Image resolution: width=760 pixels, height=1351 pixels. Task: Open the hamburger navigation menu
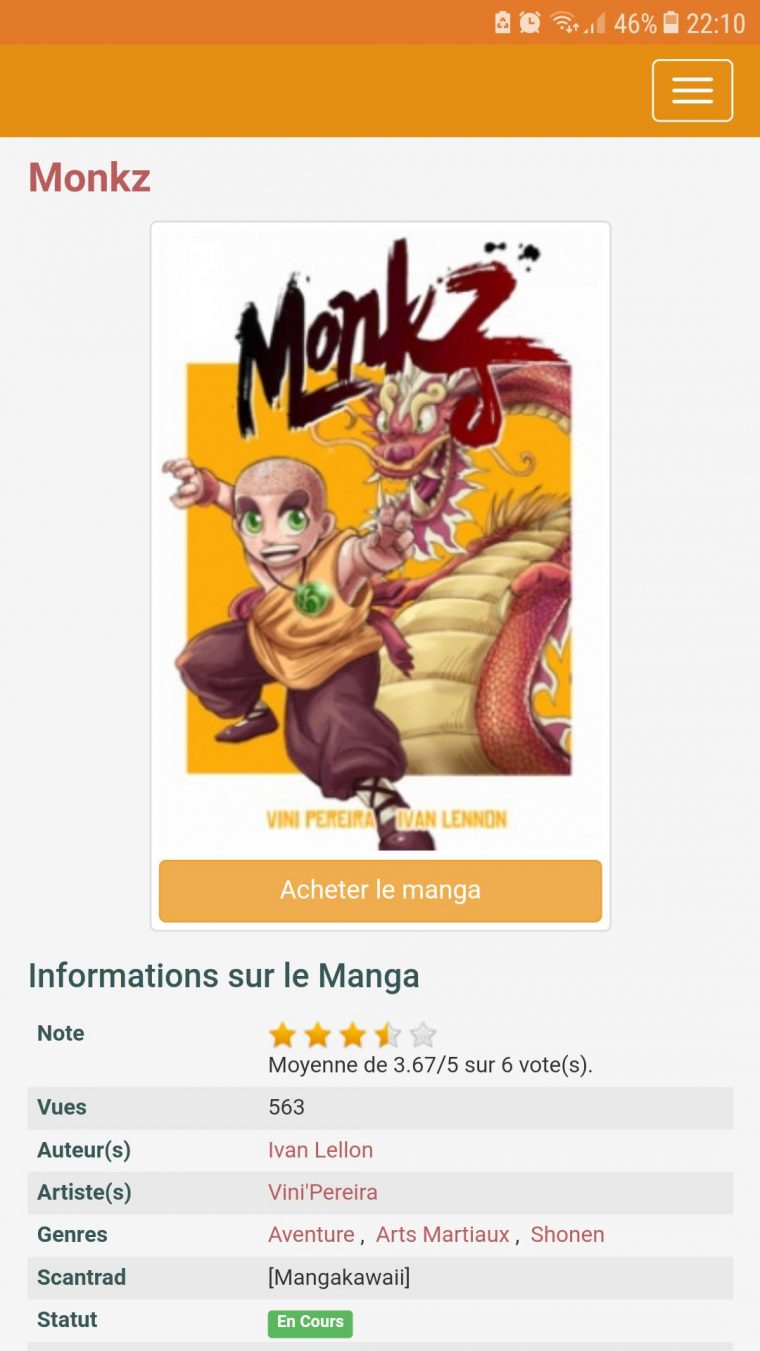pos(692,90)
